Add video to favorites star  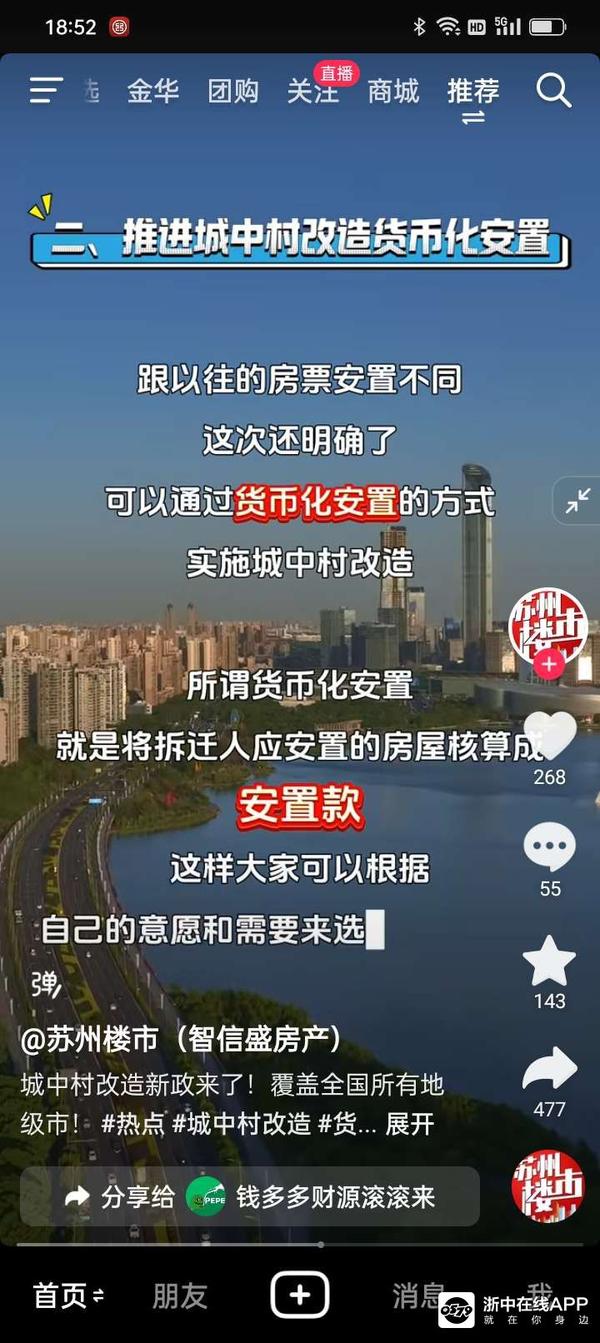click(549, 961)
